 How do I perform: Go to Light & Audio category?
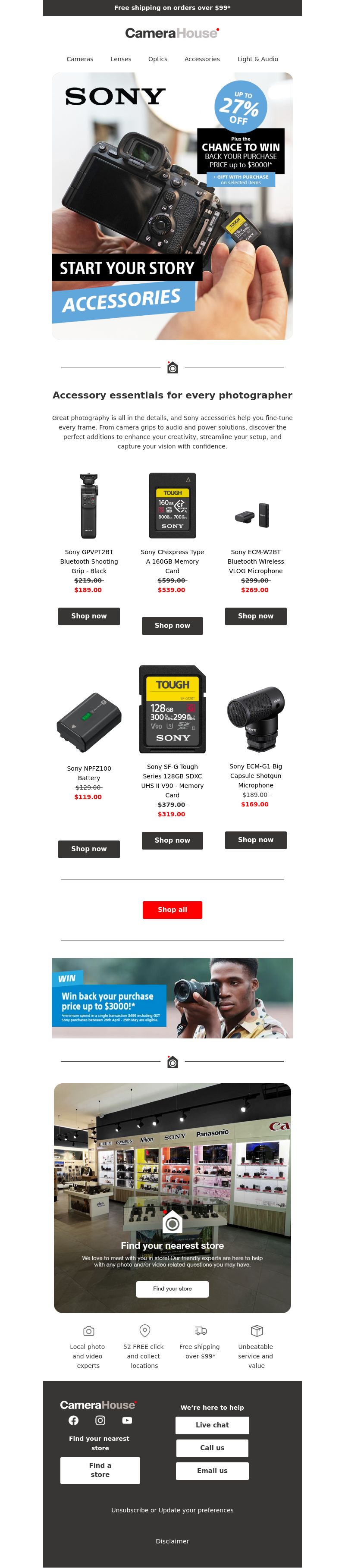coord(257,59)
